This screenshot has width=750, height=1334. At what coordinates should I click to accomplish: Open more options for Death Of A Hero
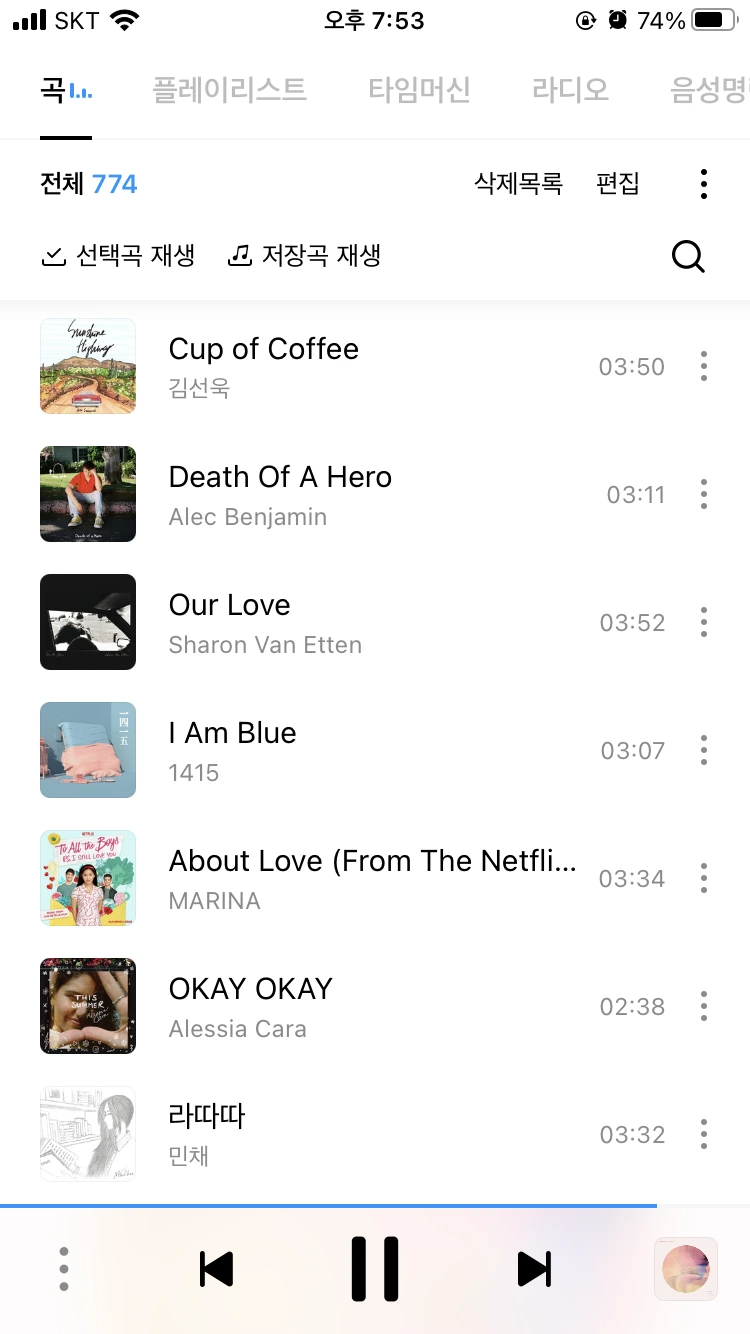click(704, 494)
